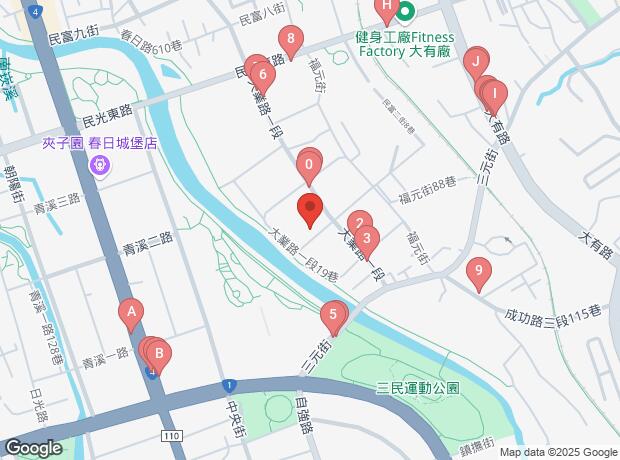Tap map marker number 3

[x=368, y=238]
